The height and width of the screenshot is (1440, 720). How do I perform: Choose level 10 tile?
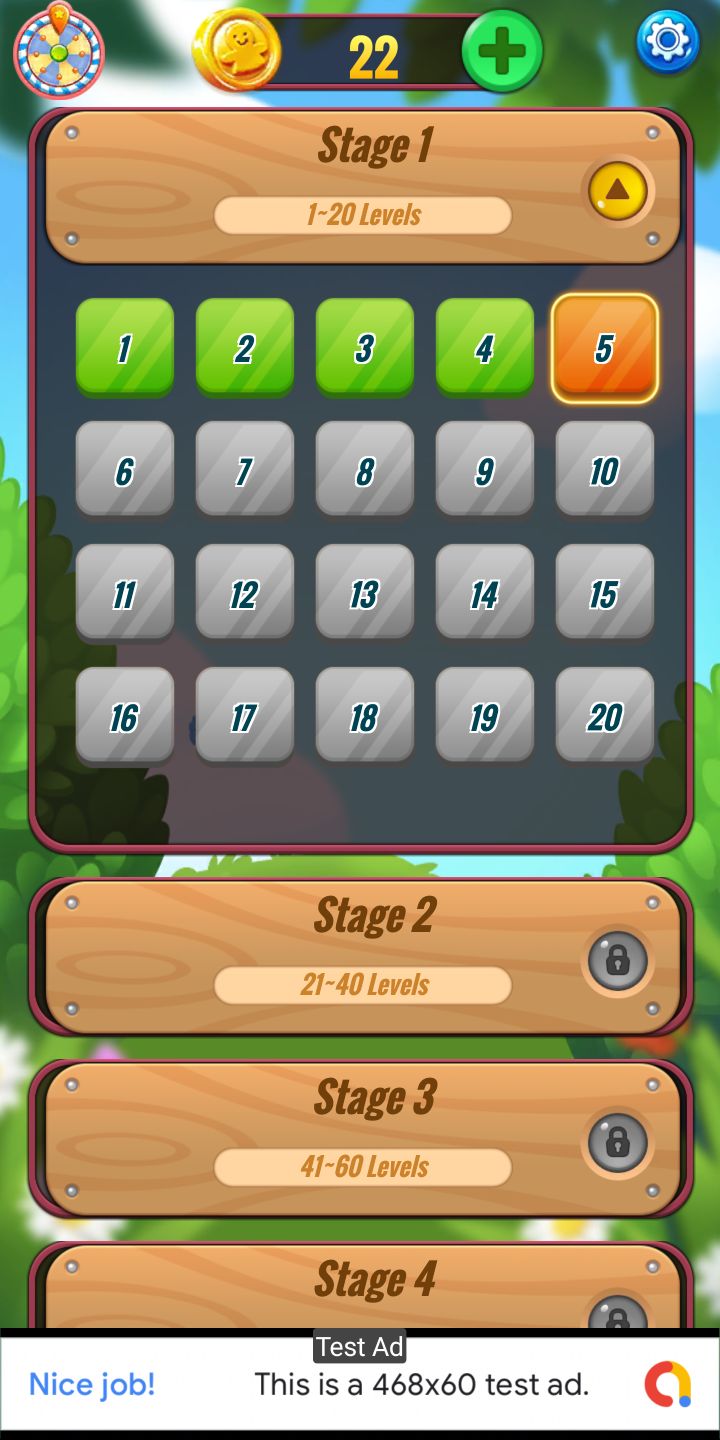tap(604, 470)
